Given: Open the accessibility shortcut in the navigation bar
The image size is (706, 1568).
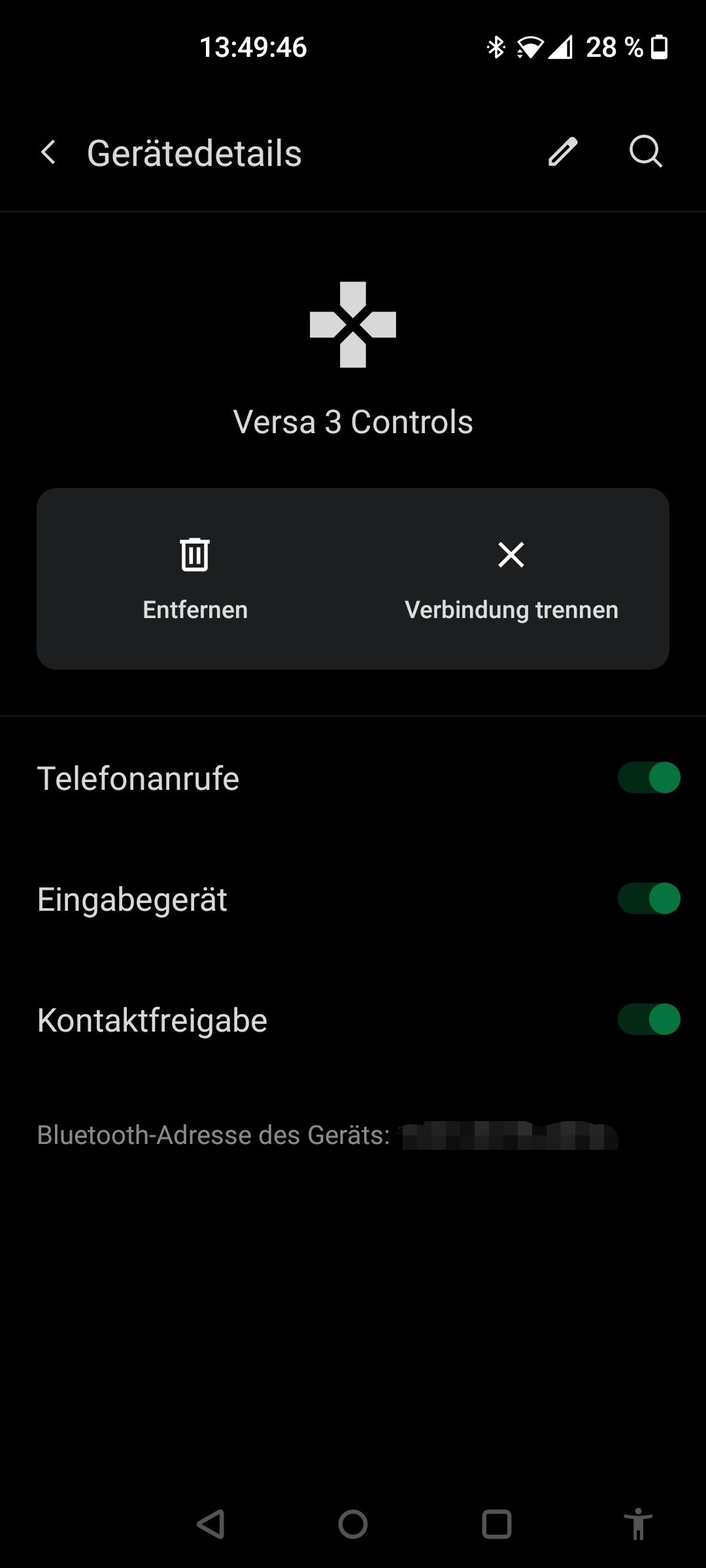Looking at the screenshot, I should point(637,1524).
